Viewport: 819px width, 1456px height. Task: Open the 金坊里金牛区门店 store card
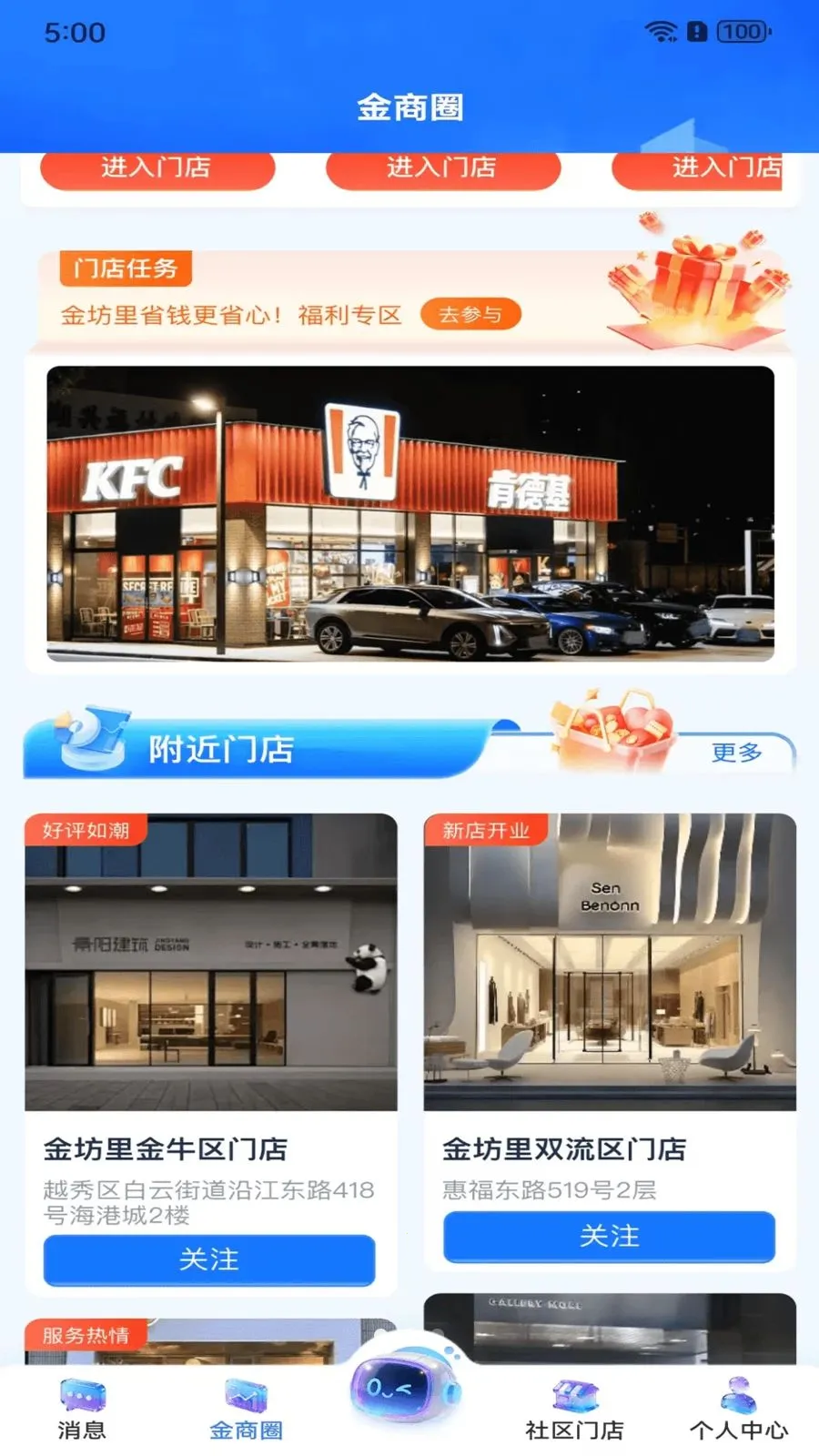coord(210,963)
